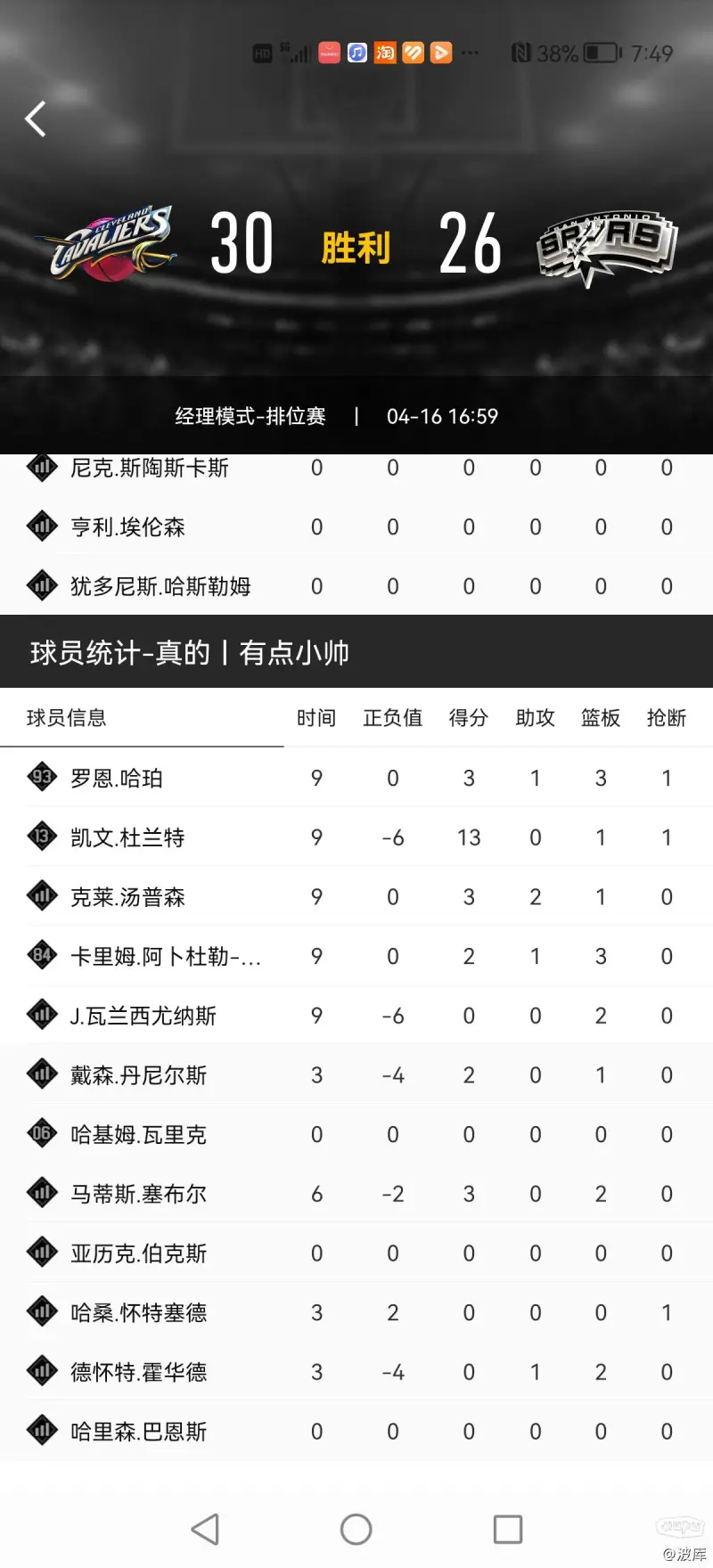The width and height of the screenshot is (713, 1568).
Task: Tap the back arrow at top left
Action: tap(36, 118)
